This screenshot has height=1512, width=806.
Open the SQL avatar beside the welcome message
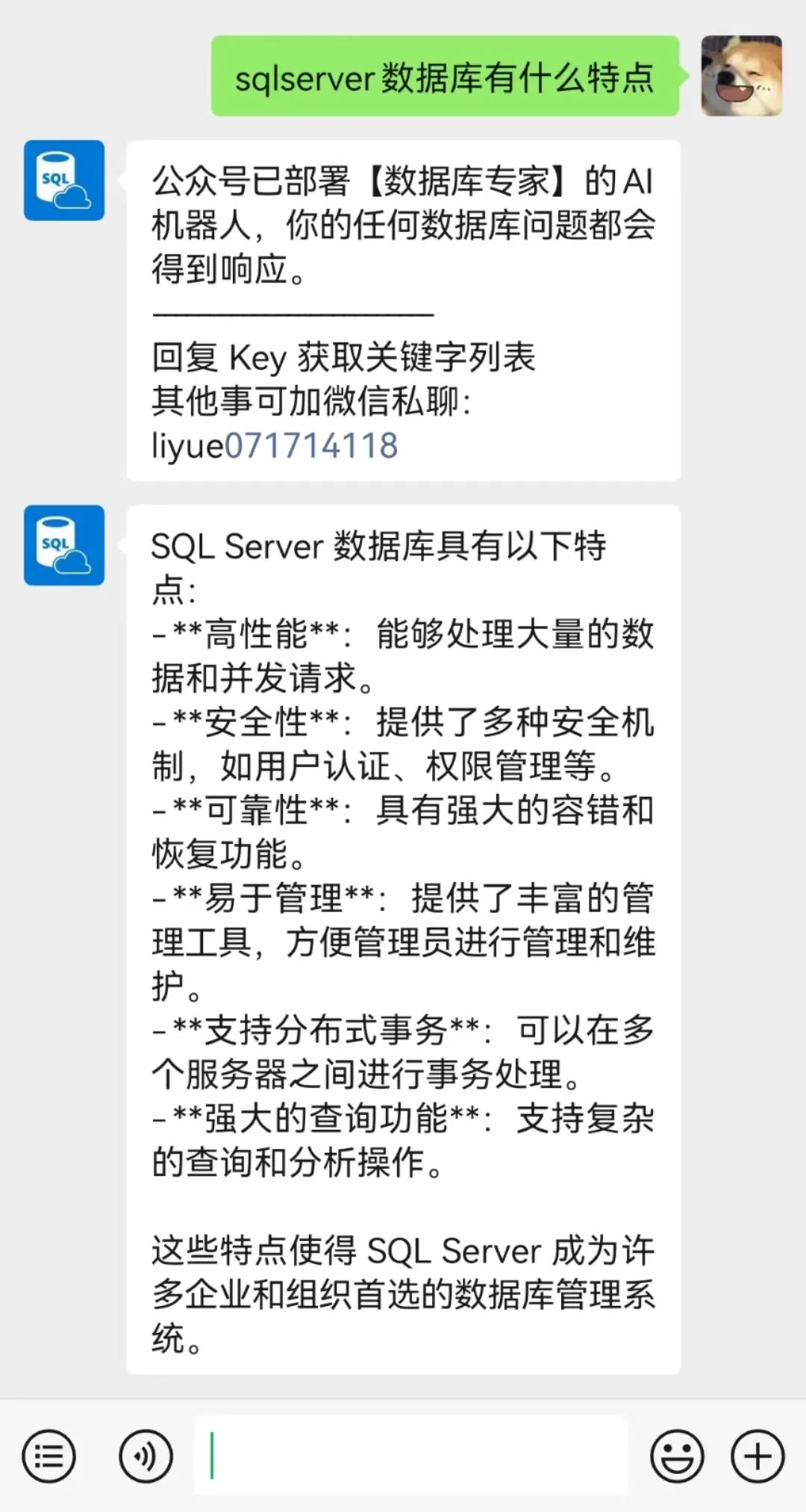pos(64,180)
